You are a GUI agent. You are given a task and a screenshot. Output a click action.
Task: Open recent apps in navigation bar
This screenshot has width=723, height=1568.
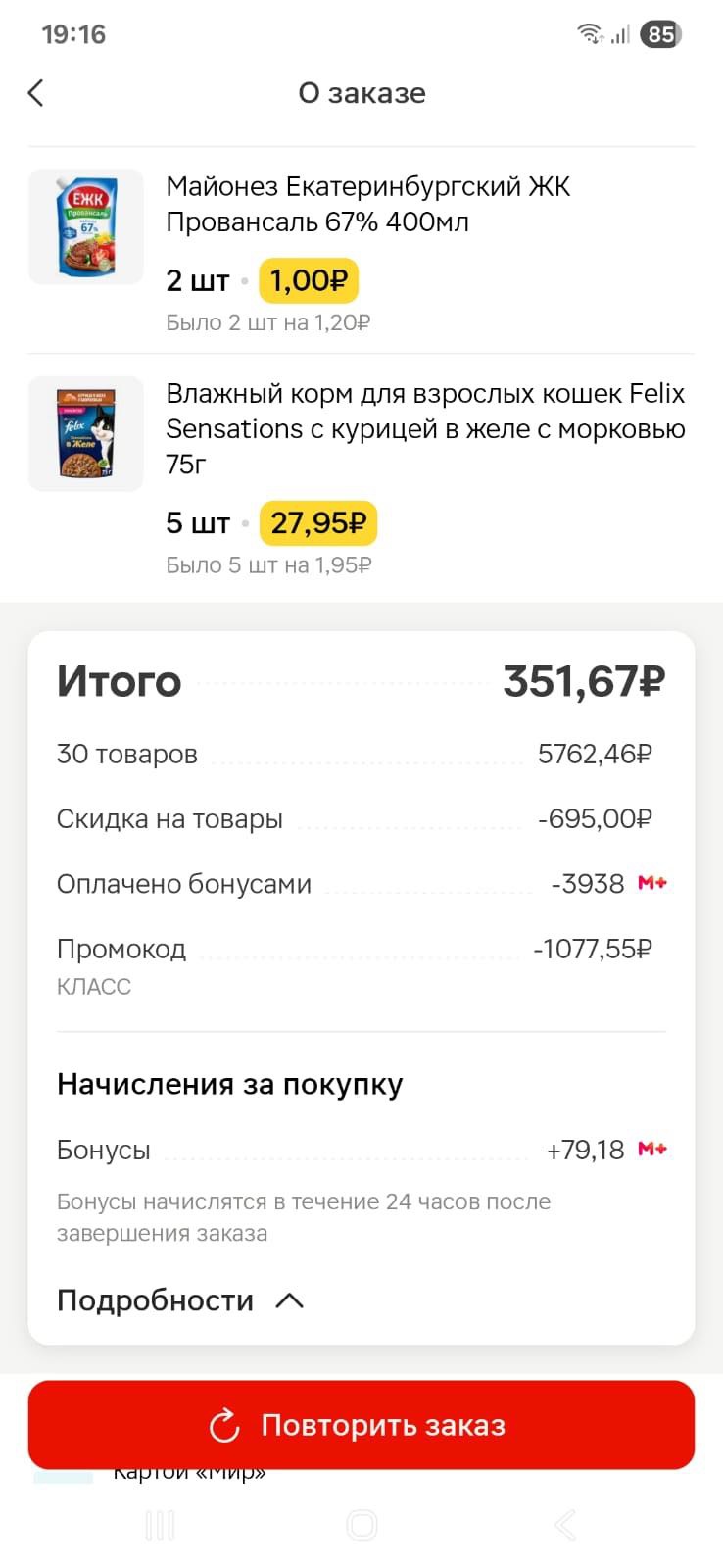[160, 1525]
